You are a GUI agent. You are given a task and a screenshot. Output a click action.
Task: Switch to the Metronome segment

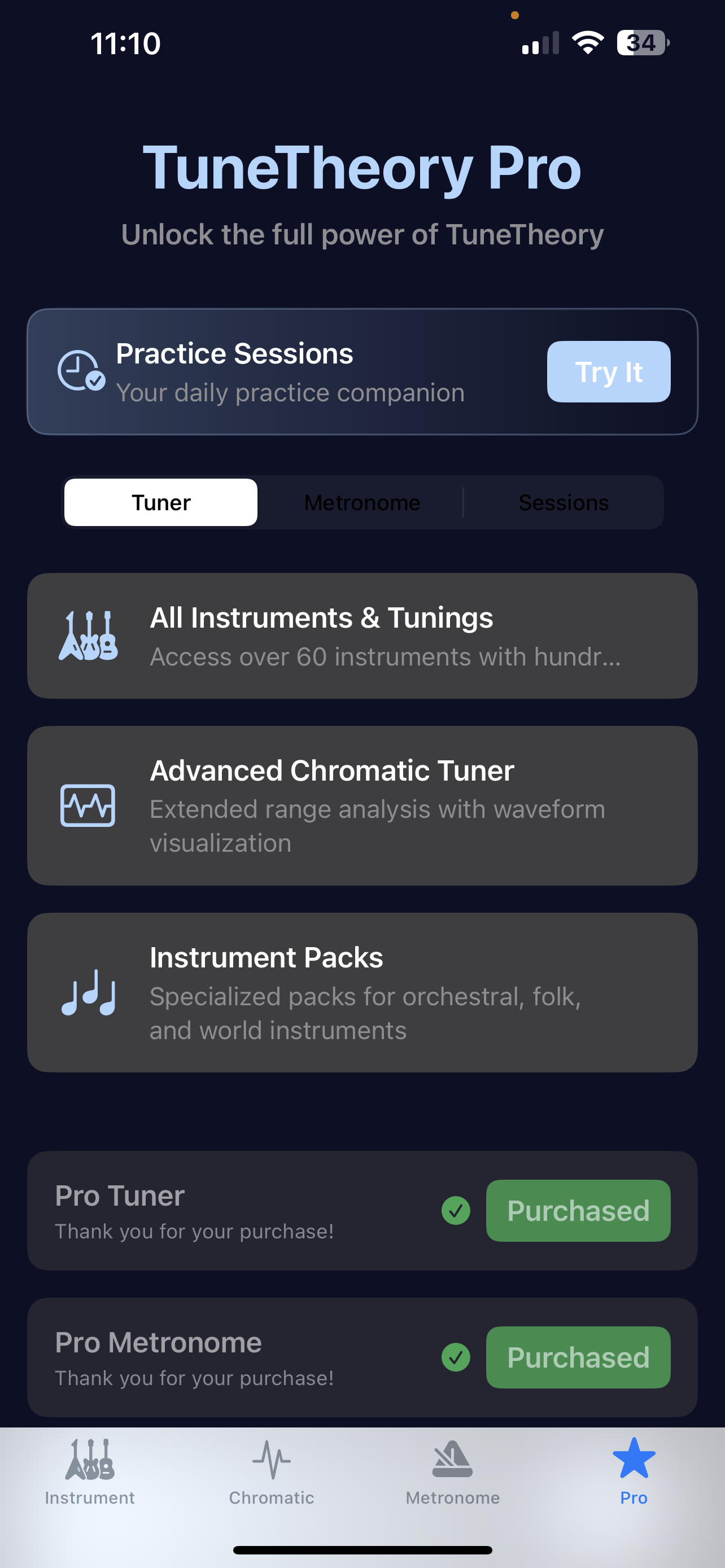(361, 502)
